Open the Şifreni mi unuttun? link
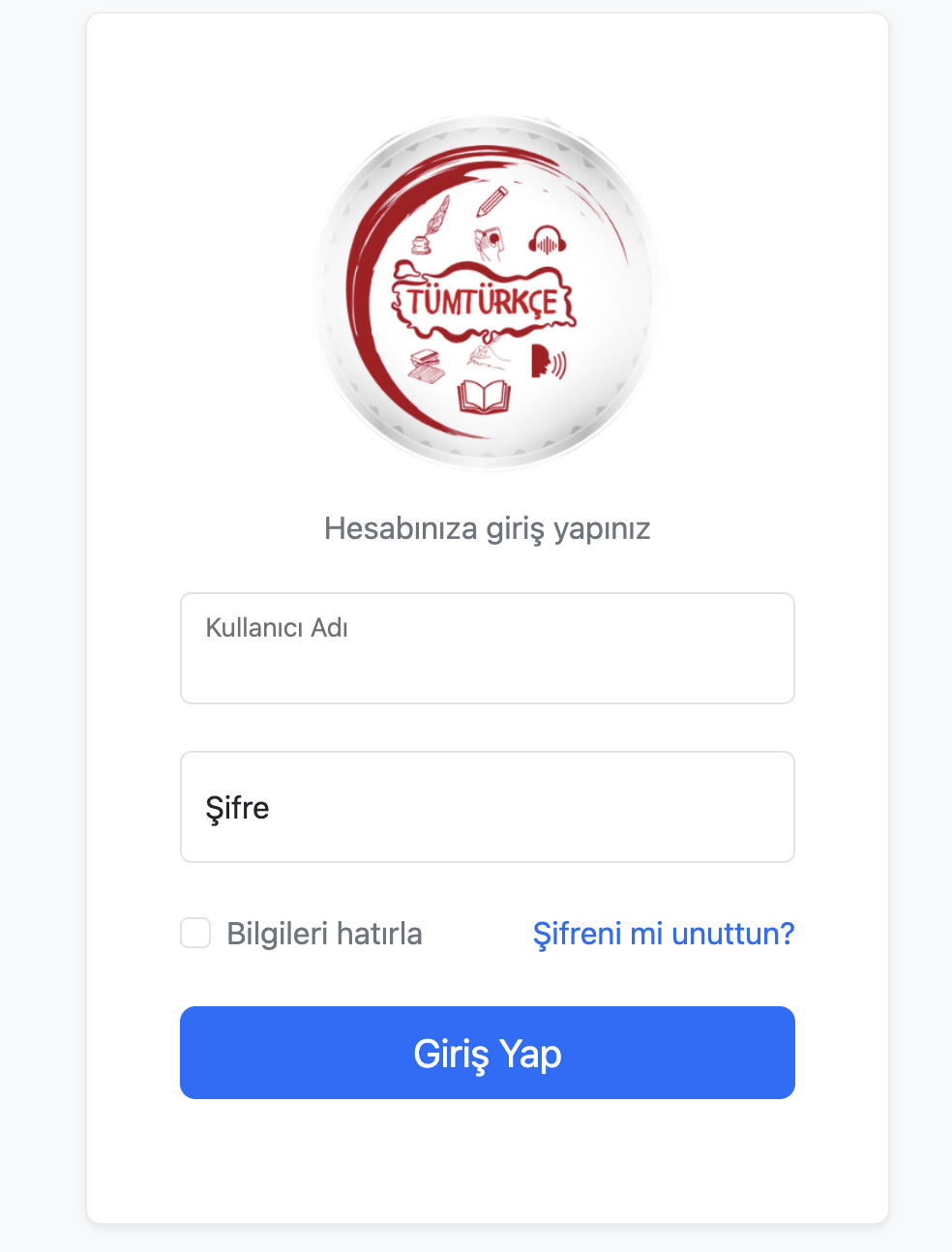The height and width of the screenshot is (1252, 952). coord(663,934)
